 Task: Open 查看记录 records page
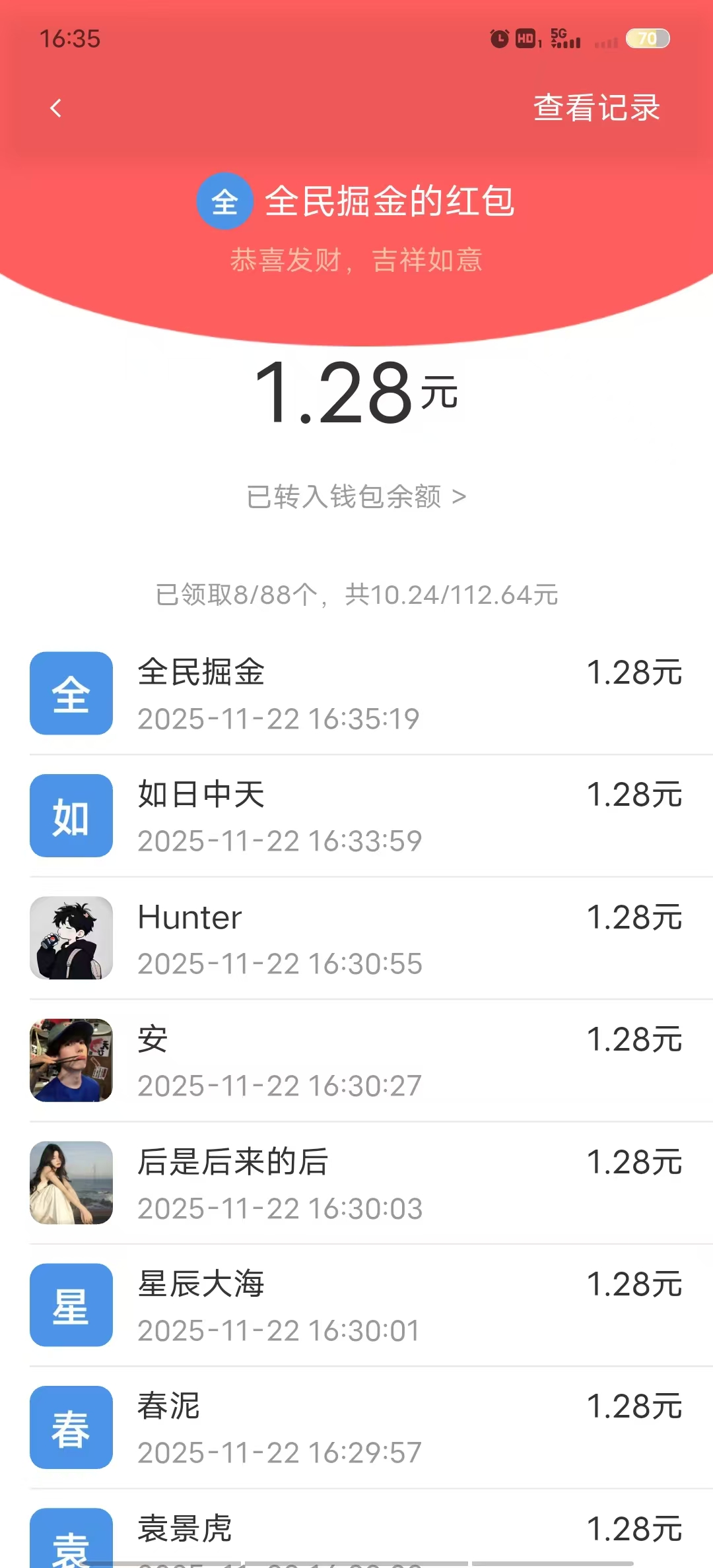pos(596,108)
